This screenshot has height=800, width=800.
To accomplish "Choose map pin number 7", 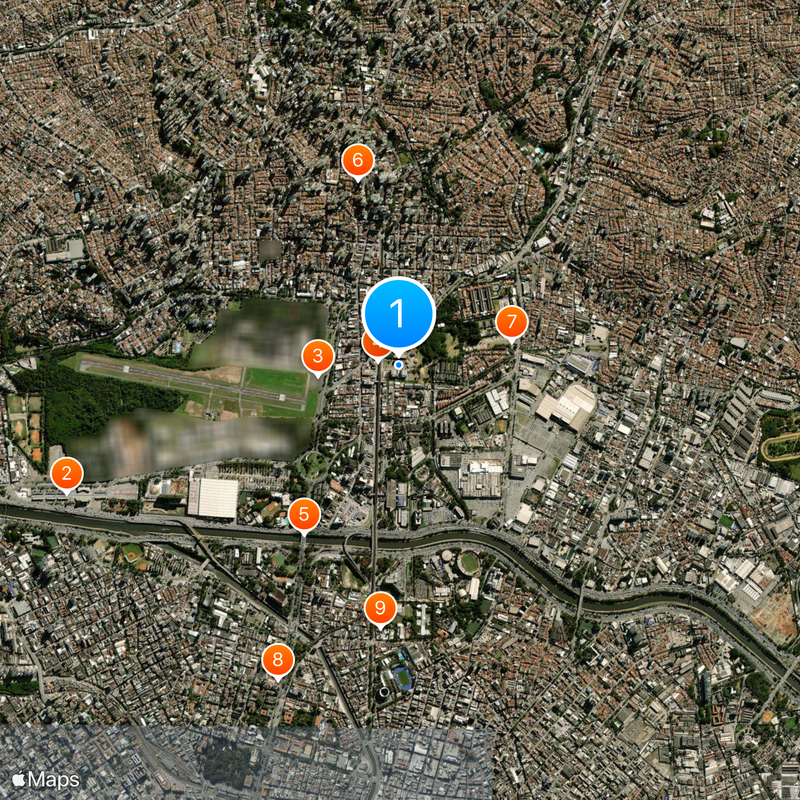I will pos(511,322).
